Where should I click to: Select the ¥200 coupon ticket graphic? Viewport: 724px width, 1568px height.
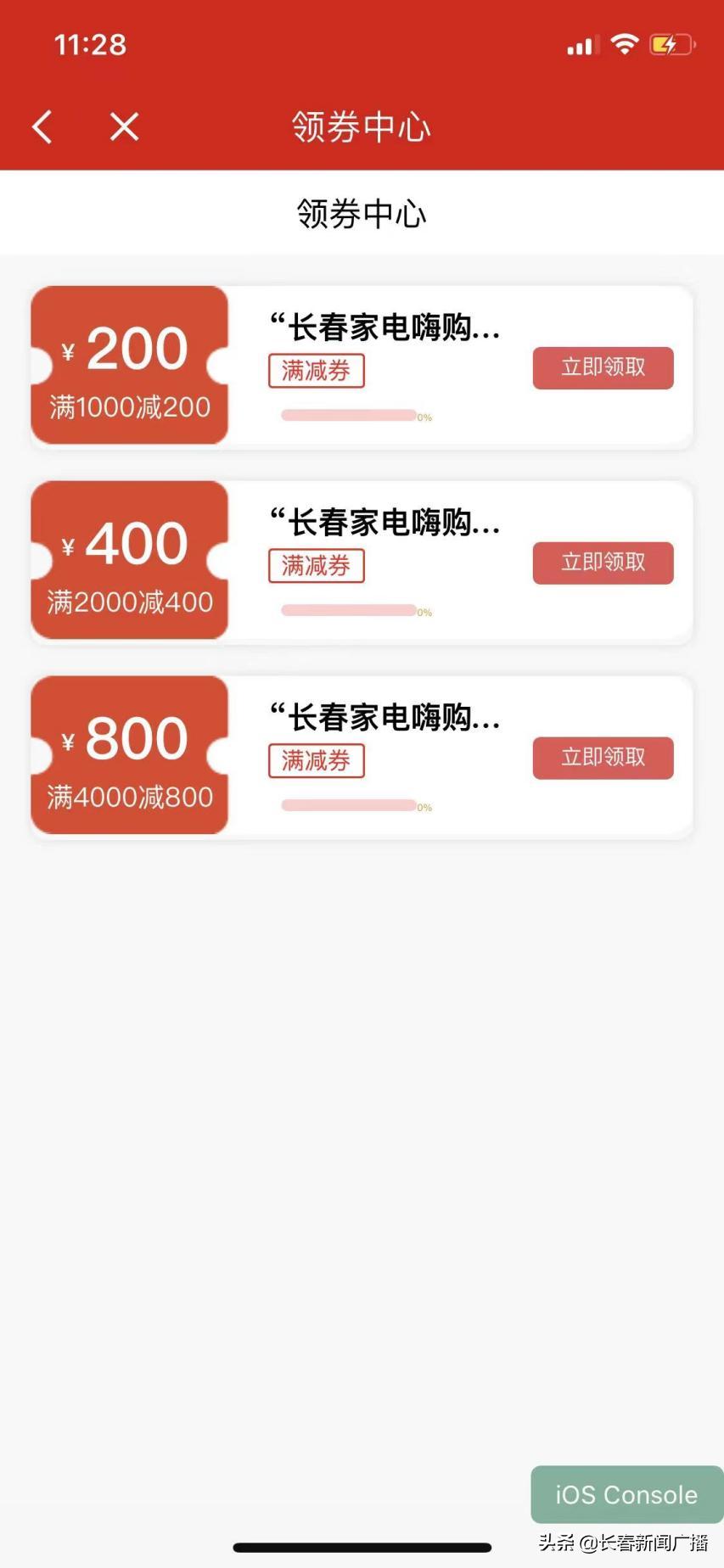pyautogui.click(x=129, y=367)
